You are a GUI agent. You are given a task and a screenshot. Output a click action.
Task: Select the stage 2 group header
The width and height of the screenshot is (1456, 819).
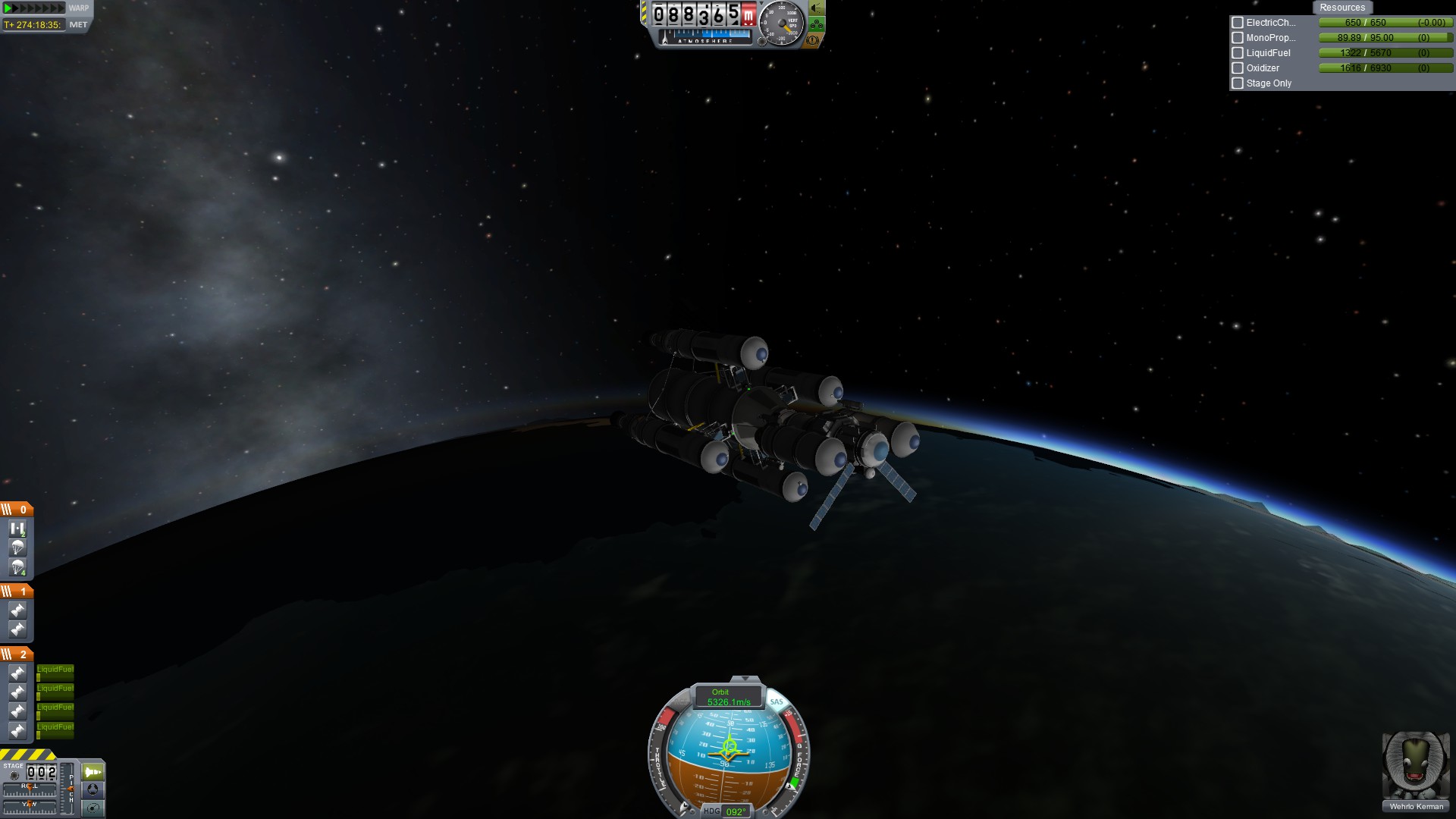pos(17,654)
